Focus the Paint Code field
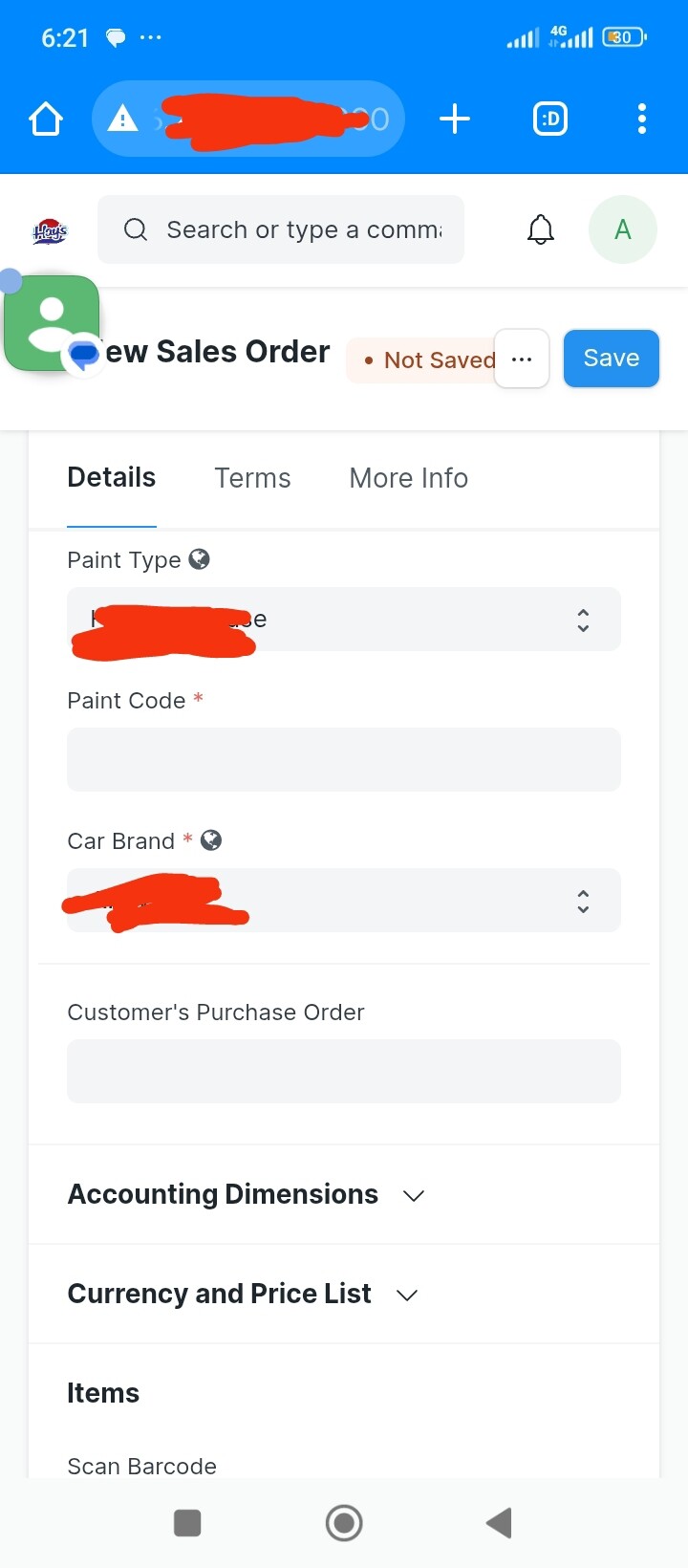Image resolution: width=688 pixels, height=1568 pixels. coord(344,760)
